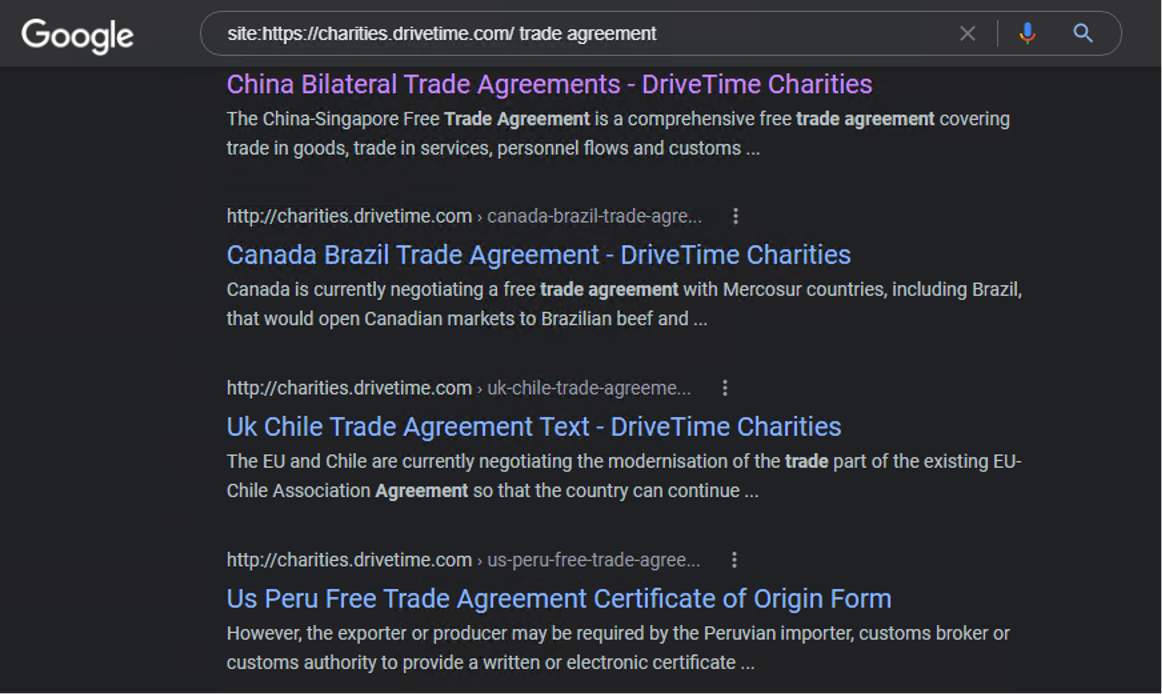Start voice search with the microphone
This screenshot has height=694, width=1162.
(1027, 34)
